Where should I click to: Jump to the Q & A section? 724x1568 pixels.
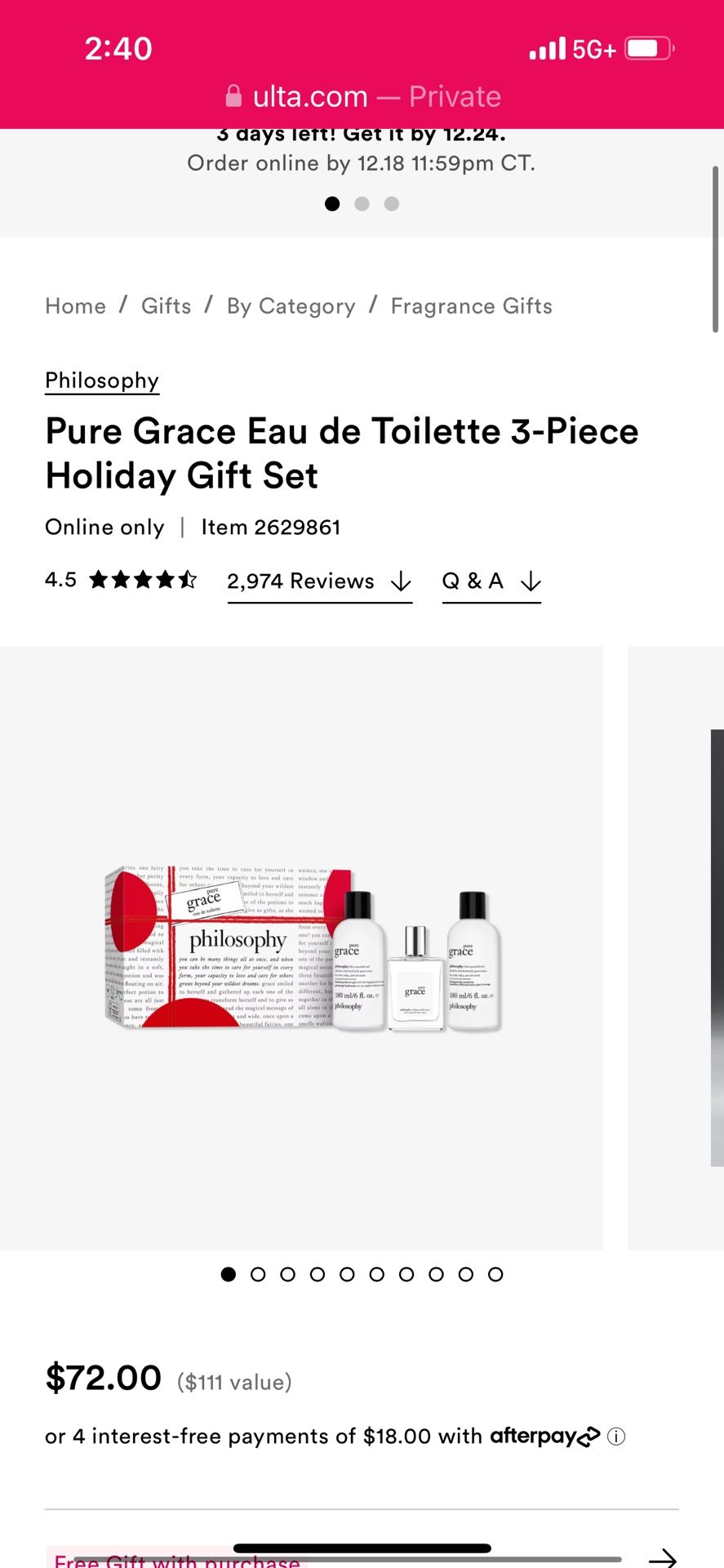click(491, 581)
